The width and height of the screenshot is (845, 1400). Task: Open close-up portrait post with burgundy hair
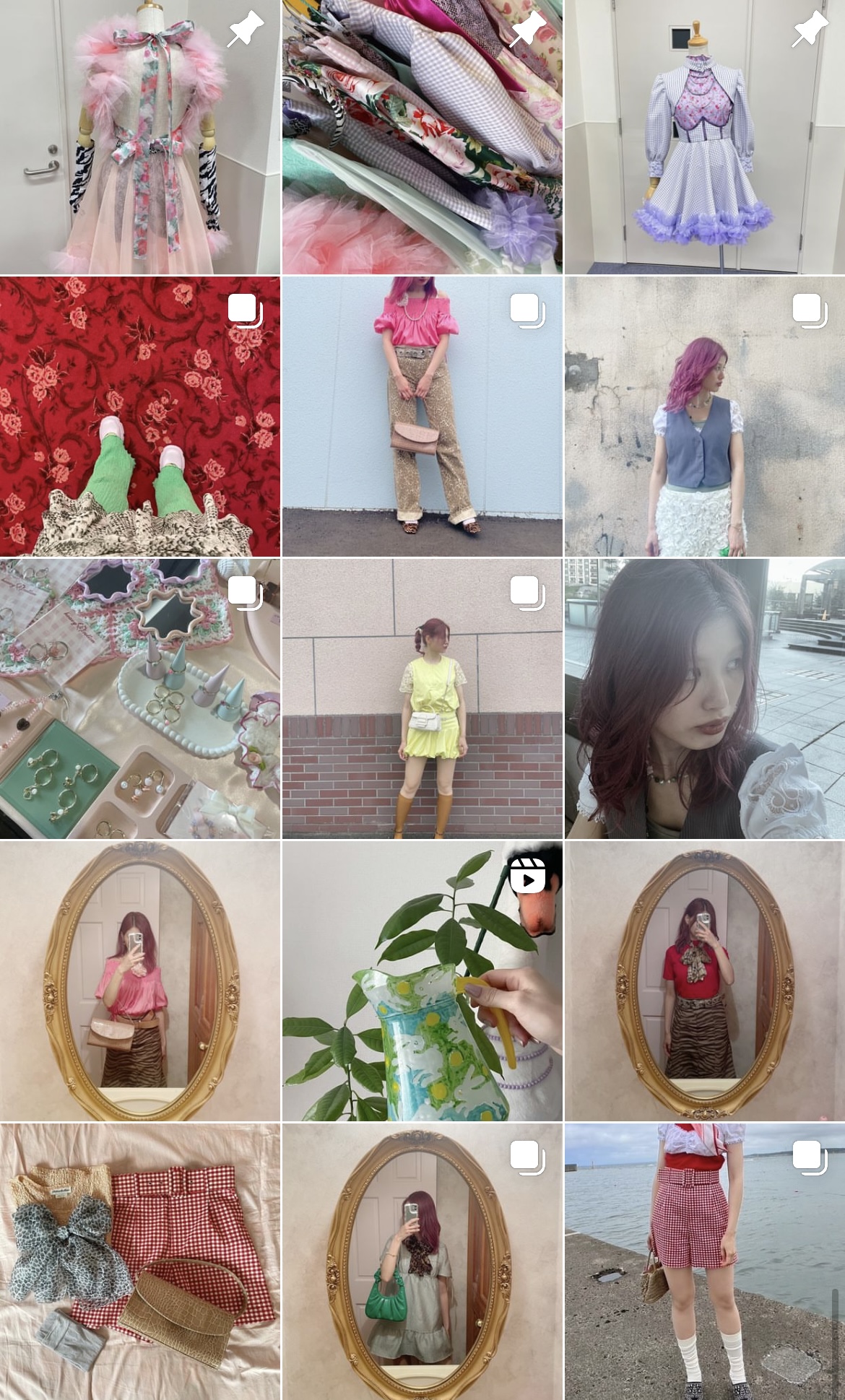coord(705,698)
